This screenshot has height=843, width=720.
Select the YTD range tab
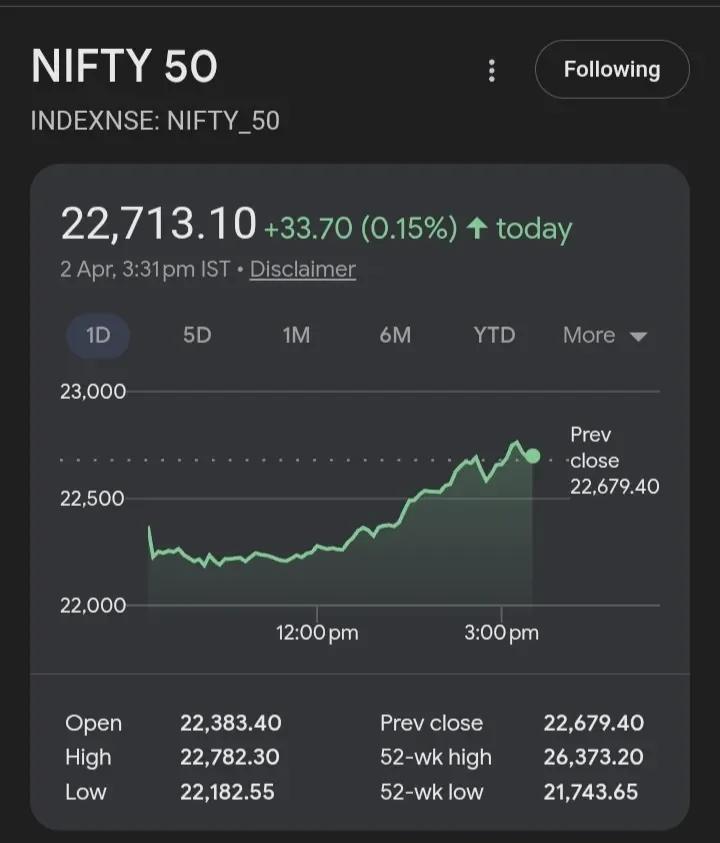[493, 336]
